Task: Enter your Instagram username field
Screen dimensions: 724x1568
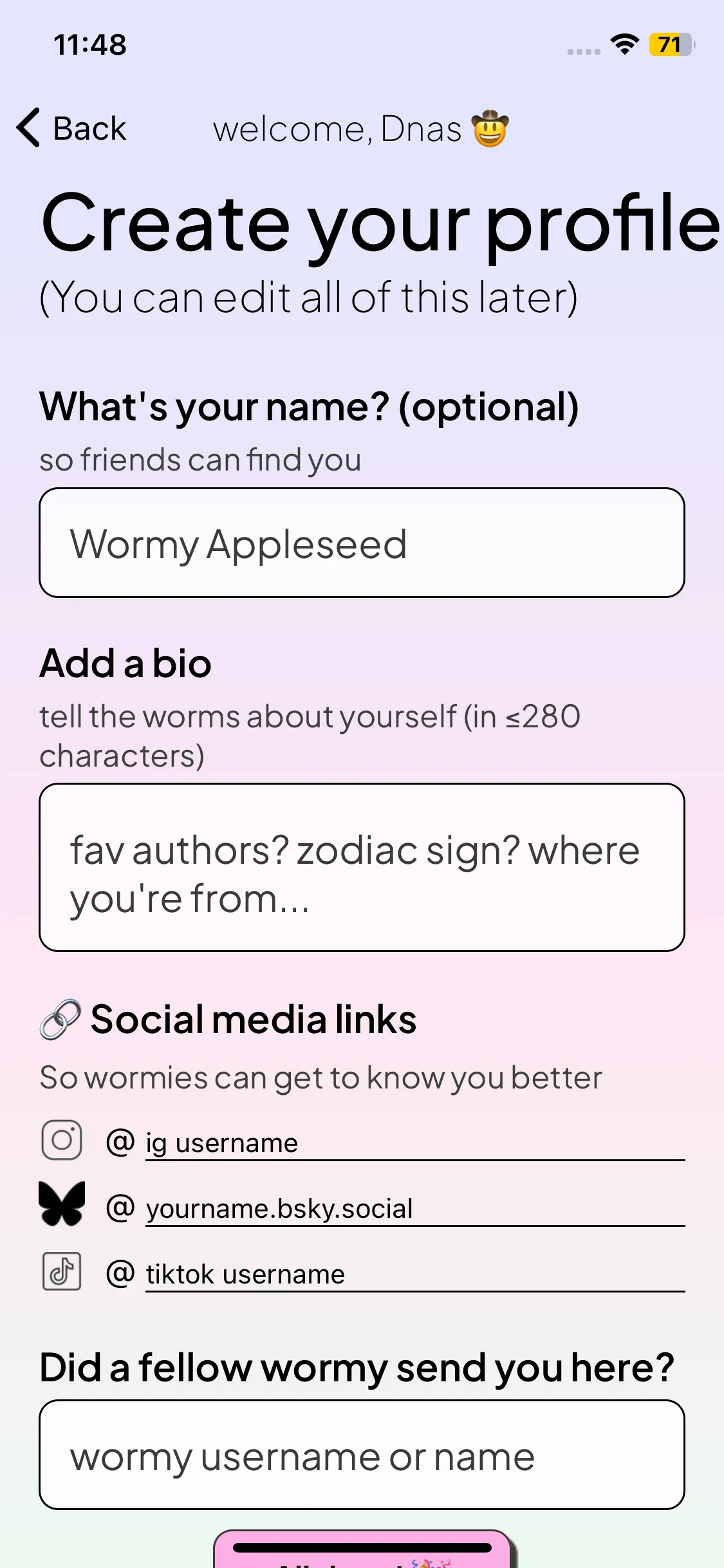Action: click(x=414, y=1143)
